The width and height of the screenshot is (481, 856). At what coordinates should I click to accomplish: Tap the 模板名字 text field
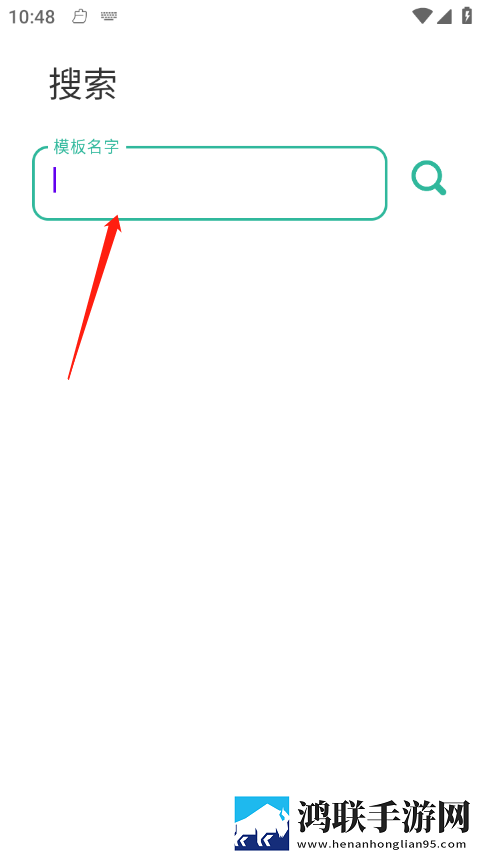[x=210, y=183]
